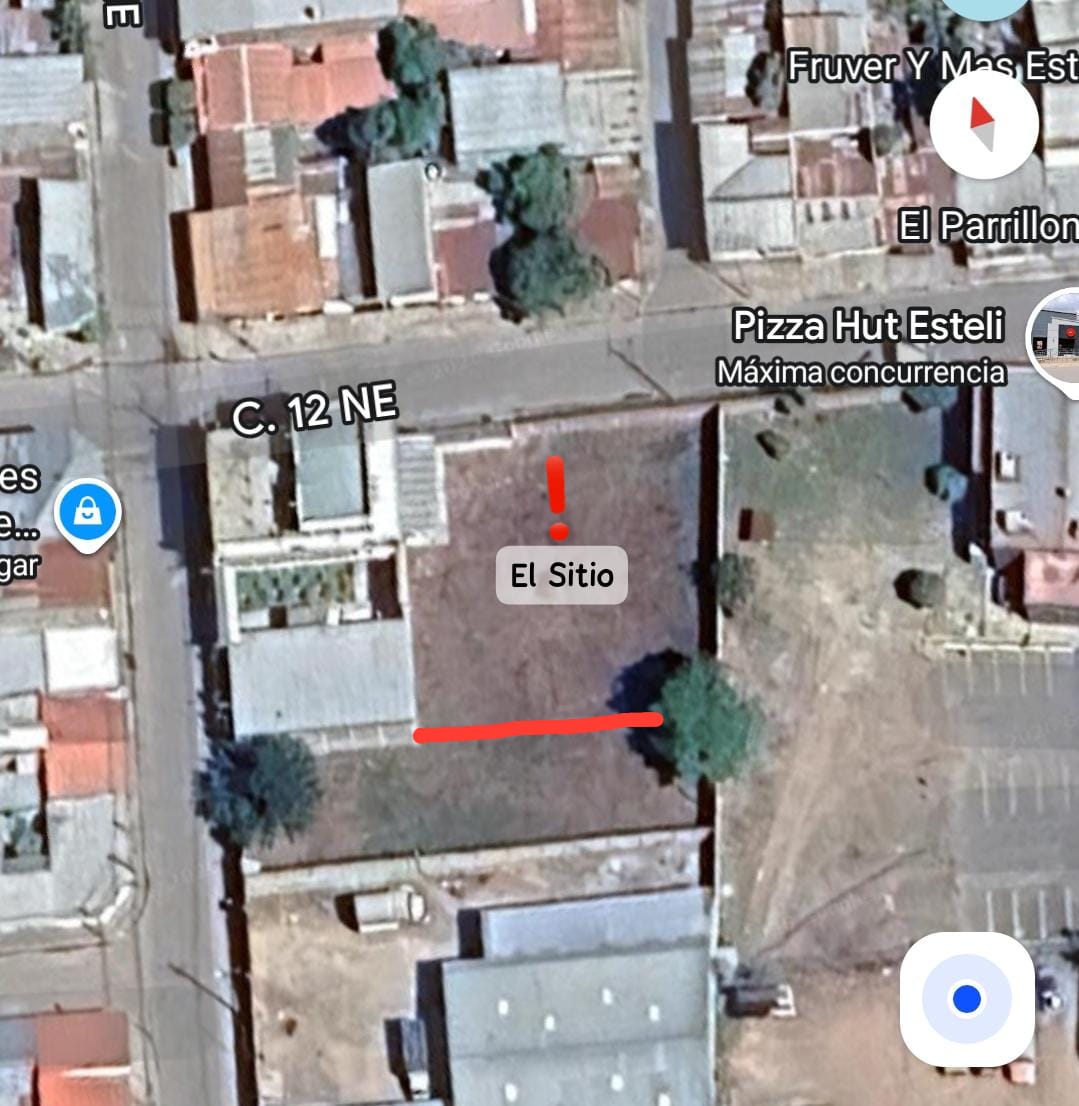This screenshot has width=1079, height=1106.
Task: Open the Pizza Hut Esteli place marker
Action: coord(1056,338)
